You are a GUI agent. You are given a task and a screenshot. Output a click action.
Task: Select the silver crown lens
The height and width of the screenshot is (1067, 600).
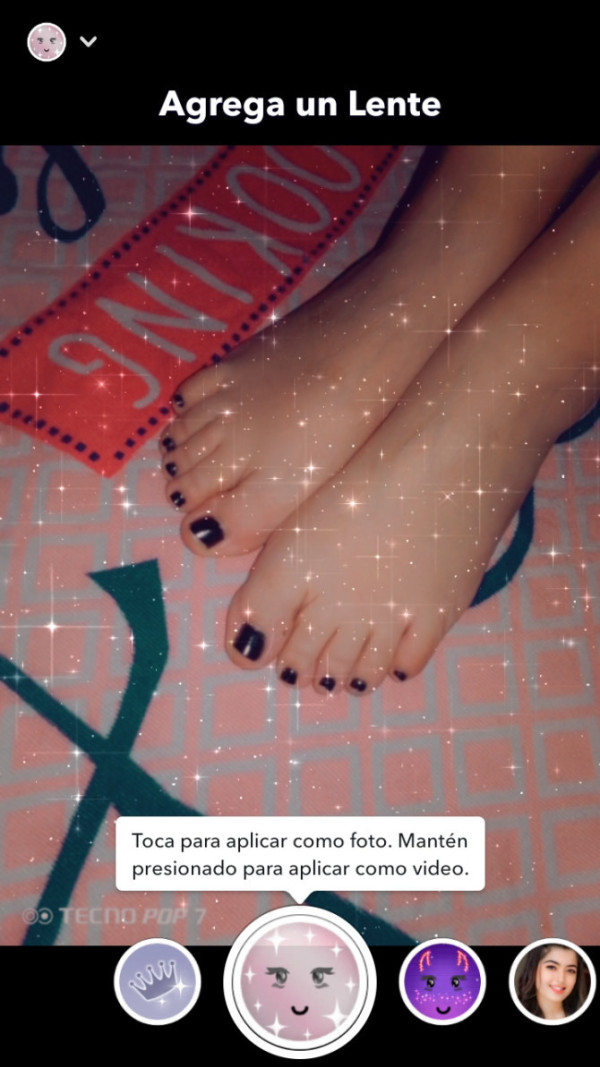pos(157,981)
